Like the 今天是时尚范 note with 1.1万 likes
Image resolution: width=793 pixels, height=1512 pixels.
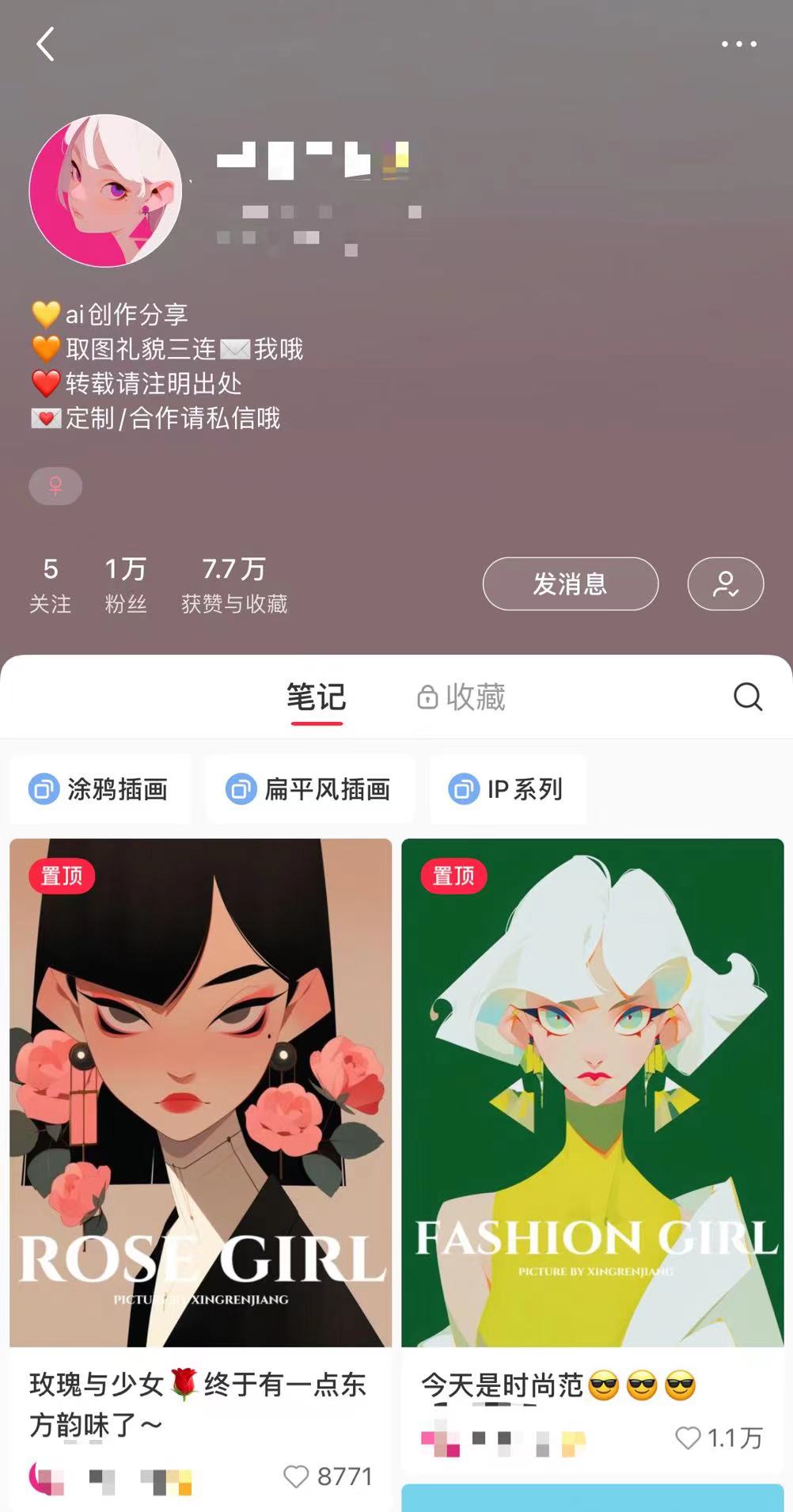[x=688, y=1438]
